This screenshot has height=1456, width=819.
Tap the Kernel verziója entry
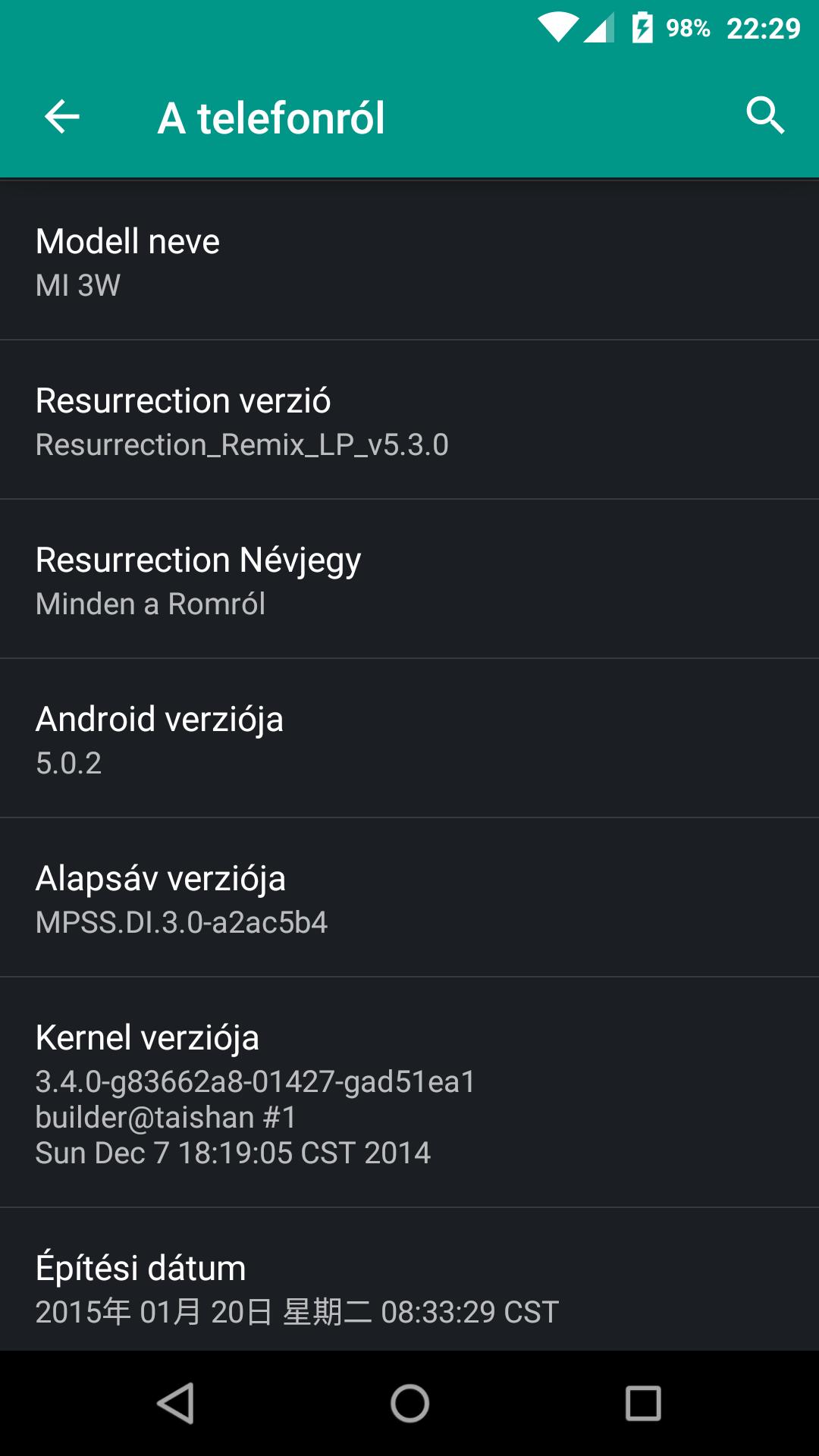[409, 1092]
